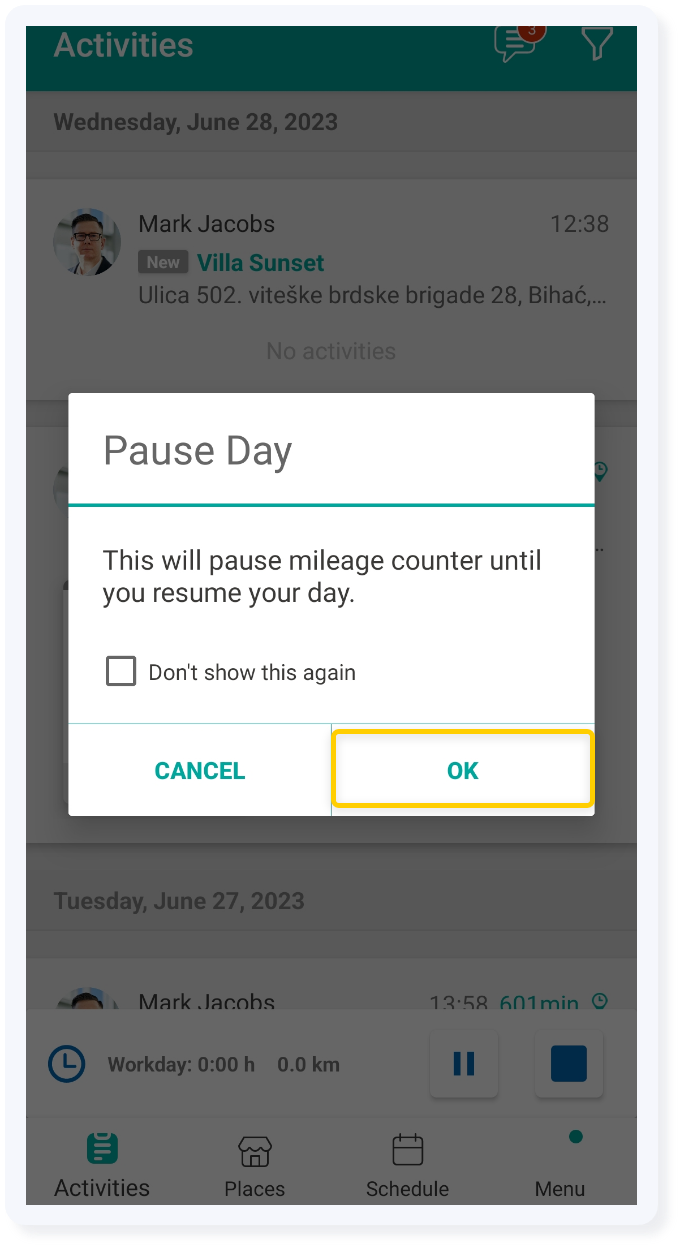Cancel the Pause Day dialog
This screenshot has height=1250, width=683.
(200, 770)
